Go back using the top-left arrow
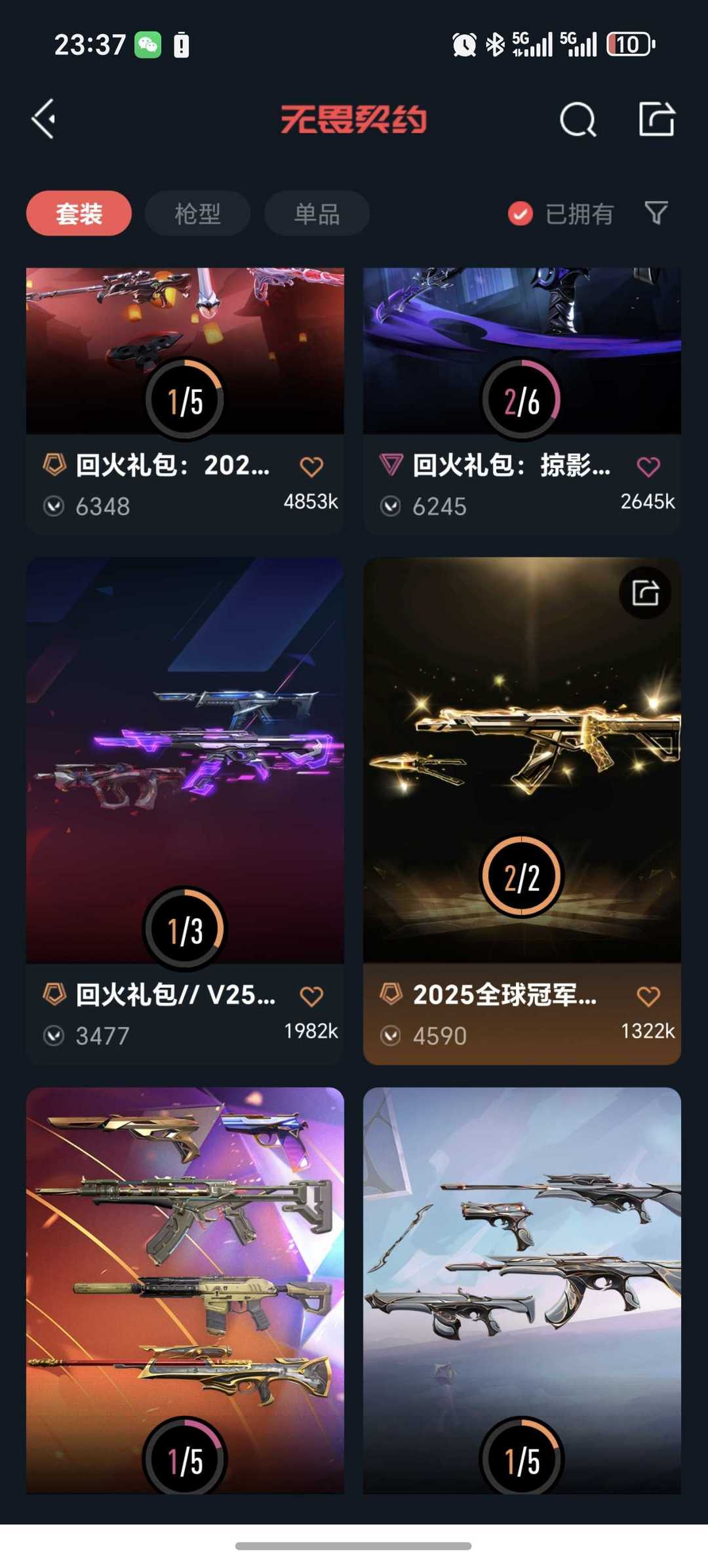The width and height of the screenshot is (708, 1568). [44, 119]
